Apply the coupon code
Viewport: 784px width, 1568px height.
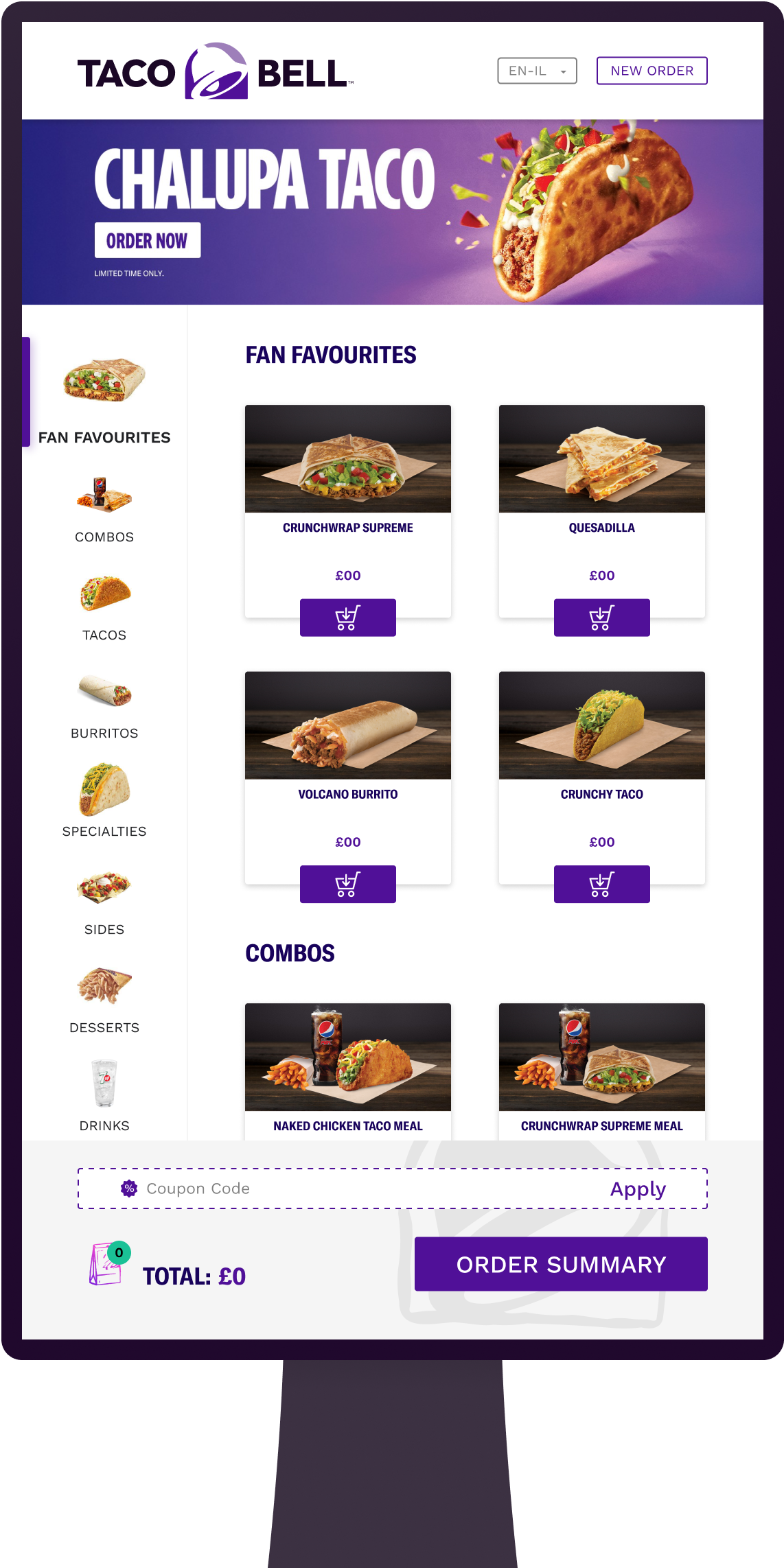[x=638, y=1189]
